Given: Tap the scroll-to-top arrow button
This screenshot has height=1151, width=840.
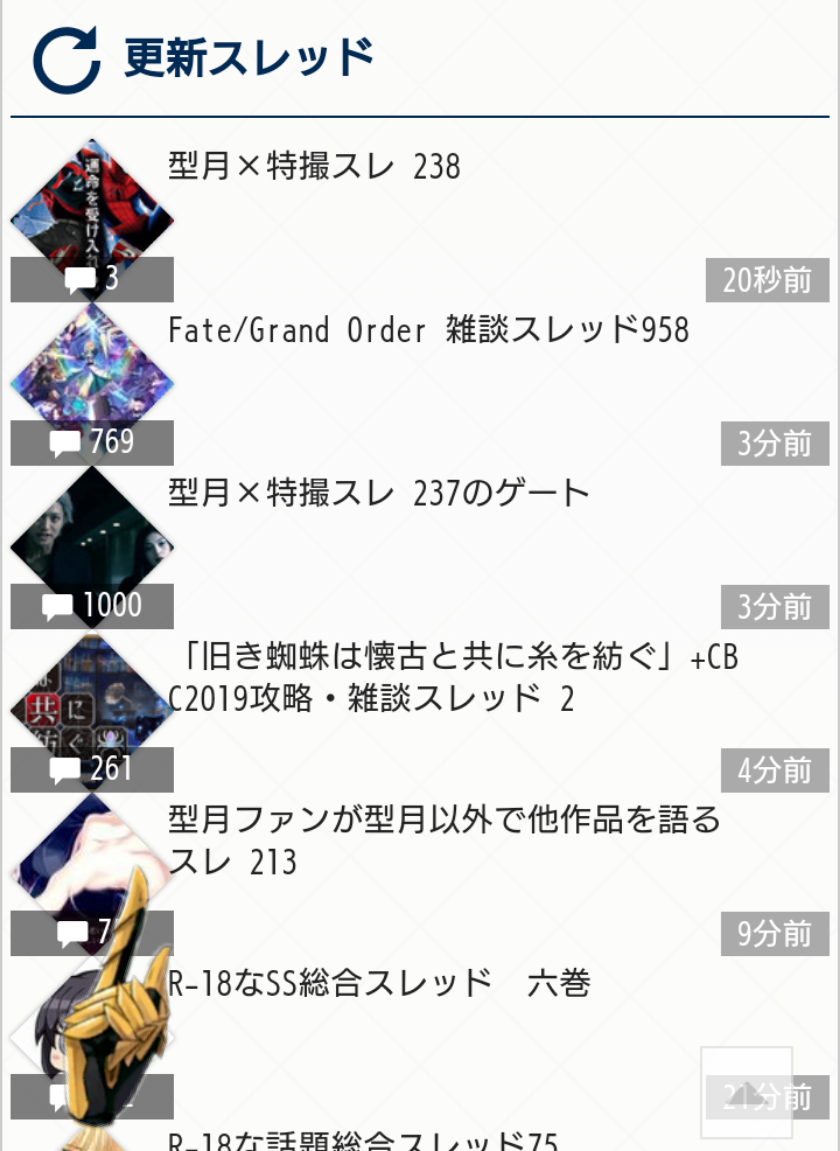Looking at the screenshot, I should coord(746,1092).
